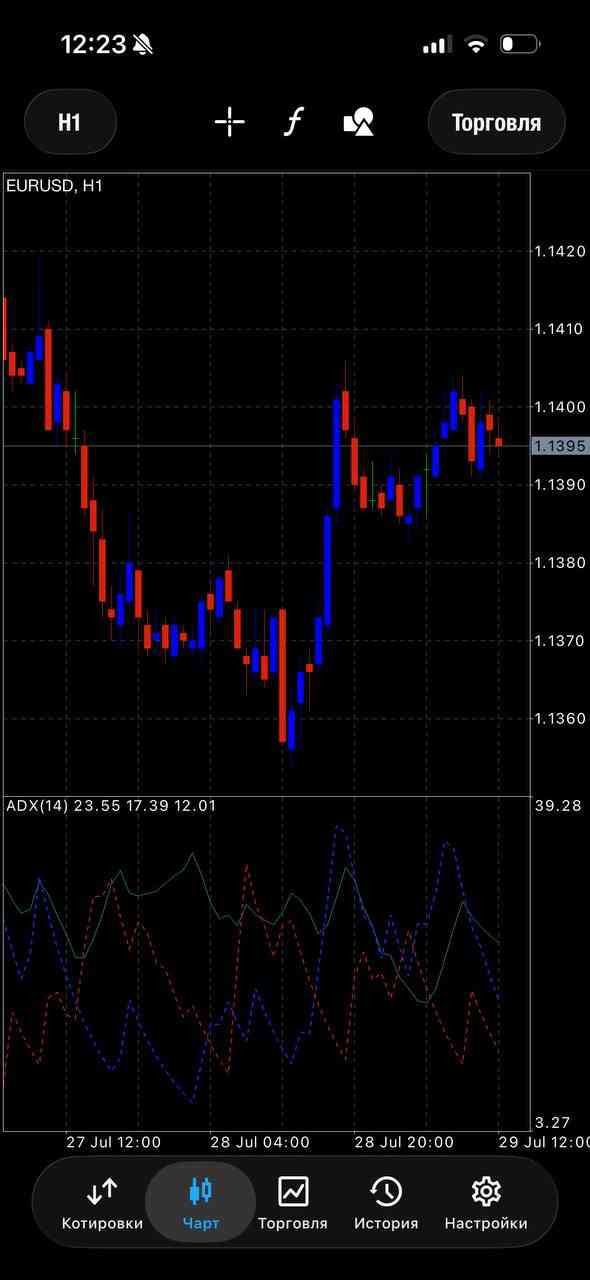This screenshot has width=590, height=1280.
Task: Switch to the Котировки tab
Action: (102, 1203)
